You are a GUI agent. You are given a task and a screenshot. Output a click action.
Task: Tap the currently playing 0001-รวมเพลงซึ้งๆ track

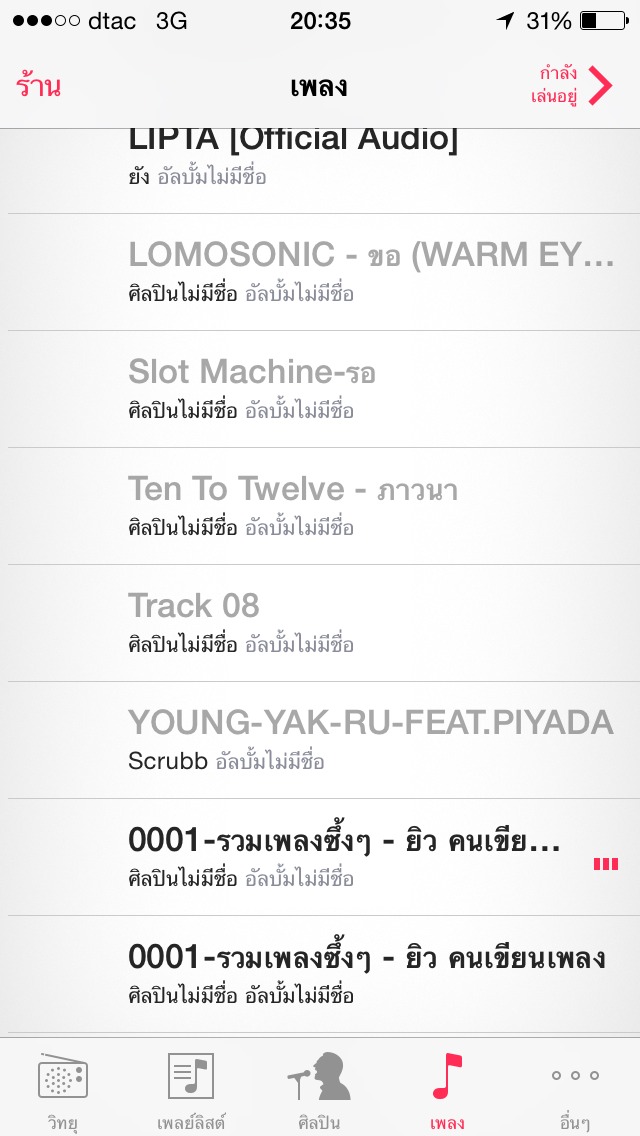320,856
